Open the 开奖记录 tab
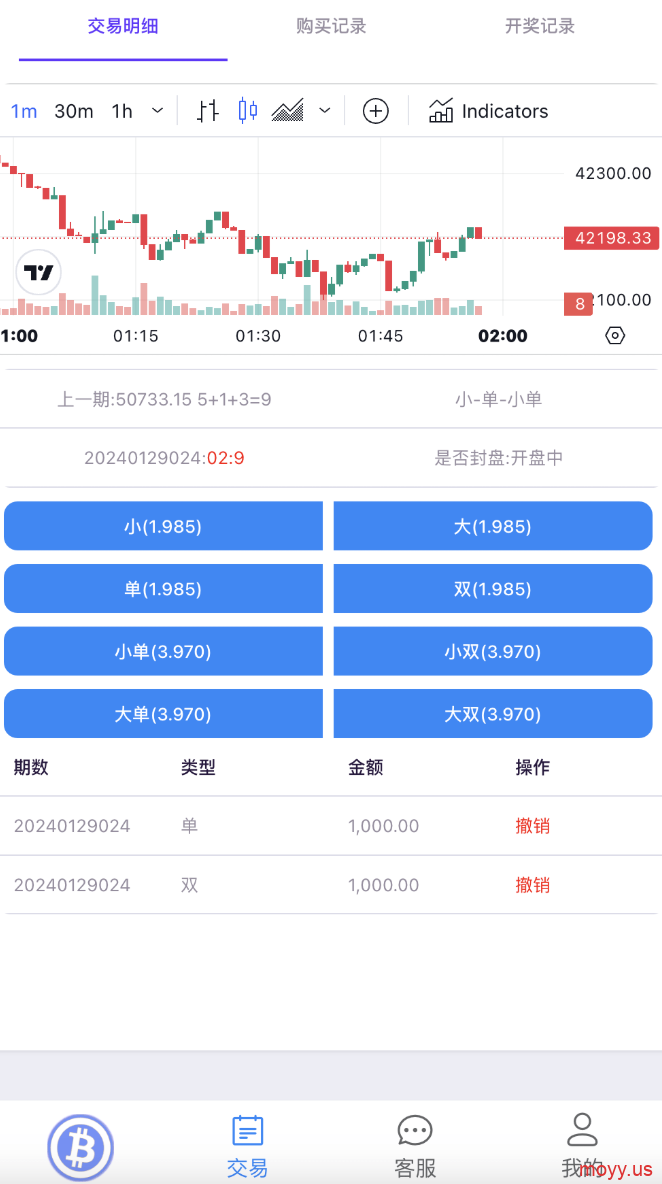The height and width of the screenshot is (1184, 662). tap(540, 26)
